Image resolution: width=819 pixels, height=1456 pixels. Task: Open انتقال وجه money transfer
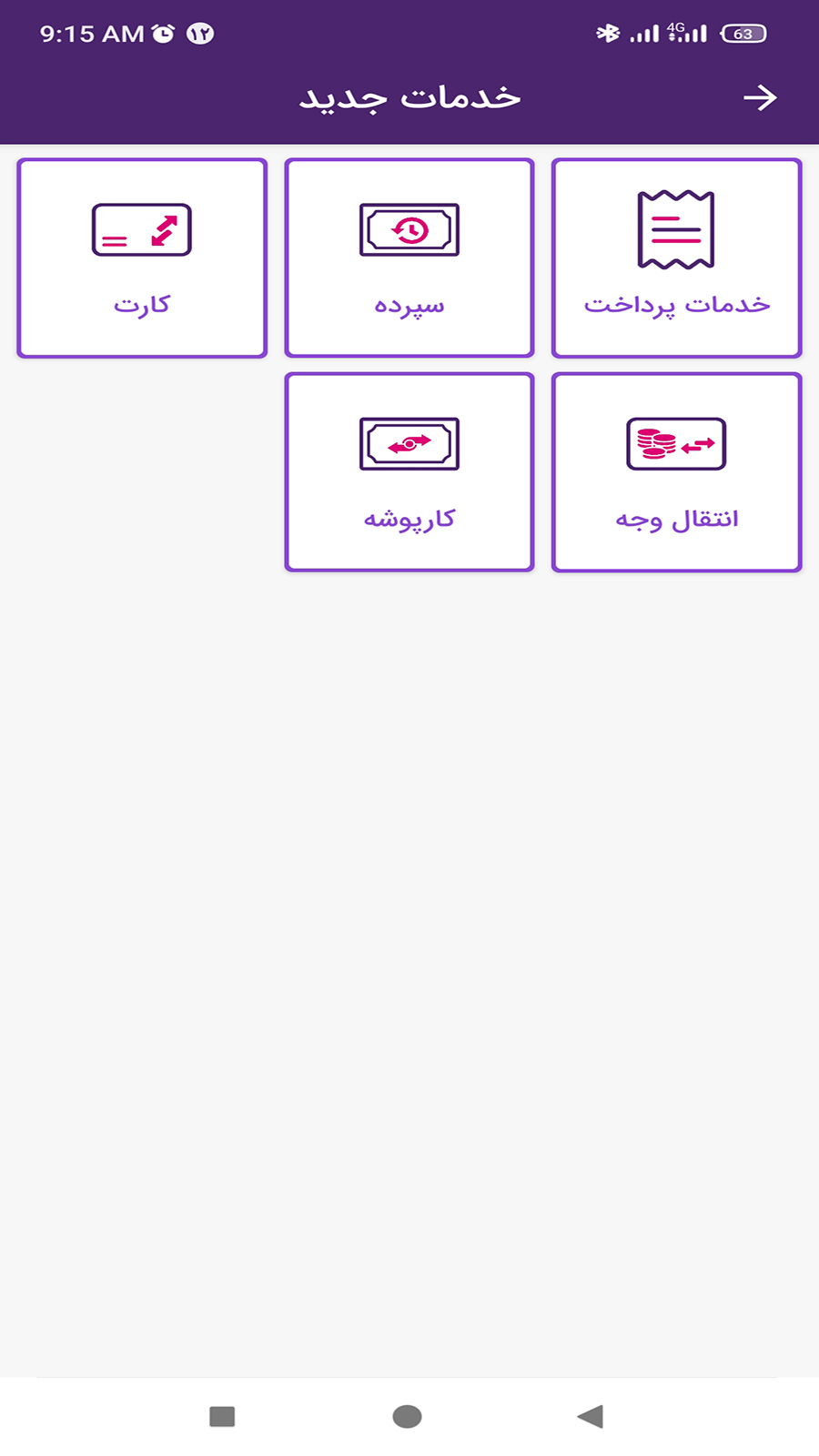click(x=676, y=472)
